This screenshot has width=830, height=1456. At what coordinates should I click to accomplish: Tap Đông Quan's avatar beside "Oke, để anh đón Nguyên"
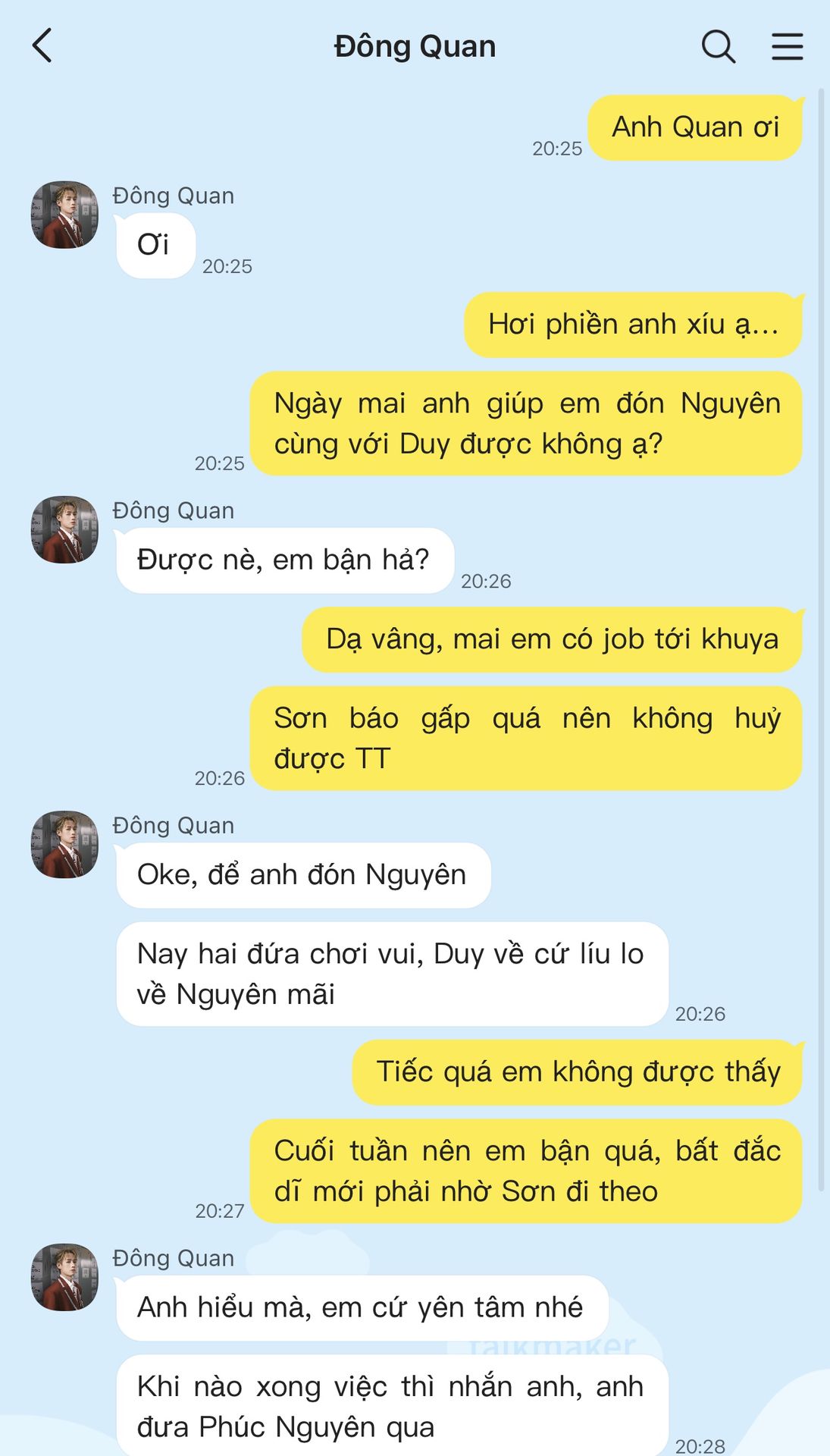64,844
